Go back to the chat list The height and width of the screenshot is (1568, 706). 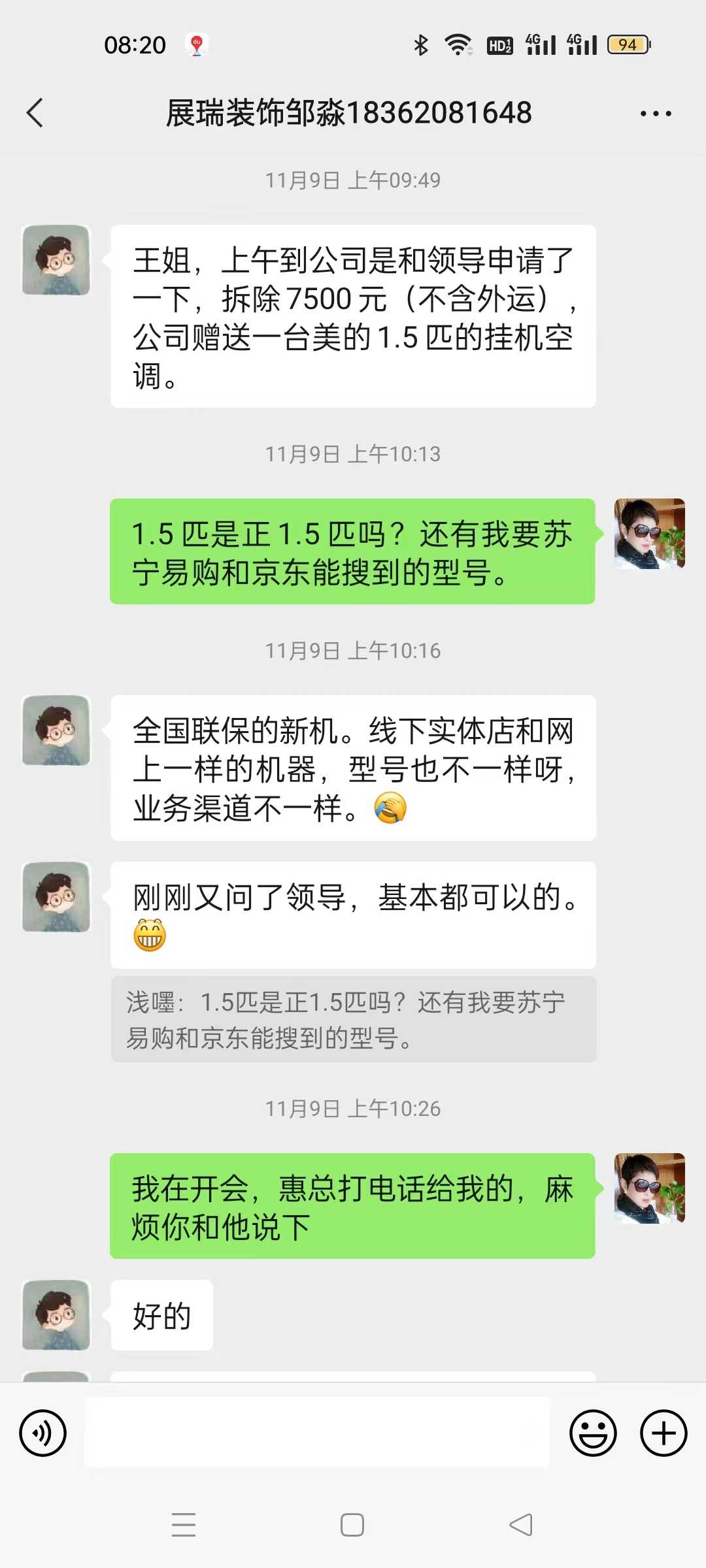click(35, 113)
